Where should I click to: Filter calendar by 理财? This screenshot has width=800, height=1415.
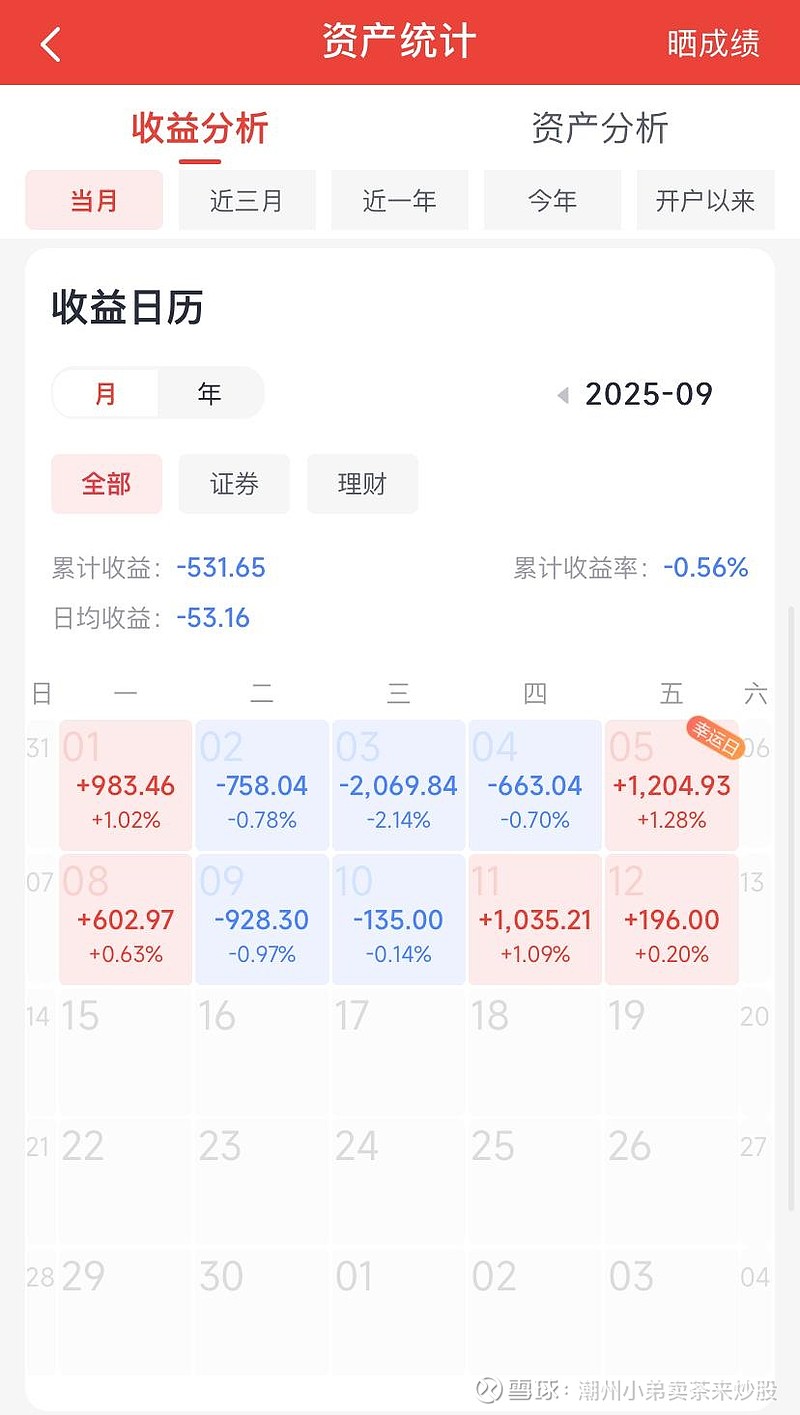[362, 484]
